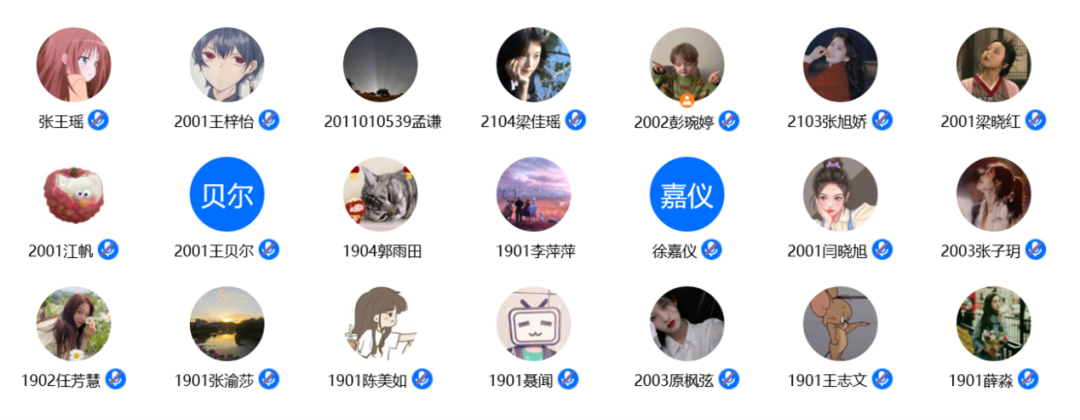Open 2001梁晓红's tile
This screenshot has height=420, width=1080.
993,65
